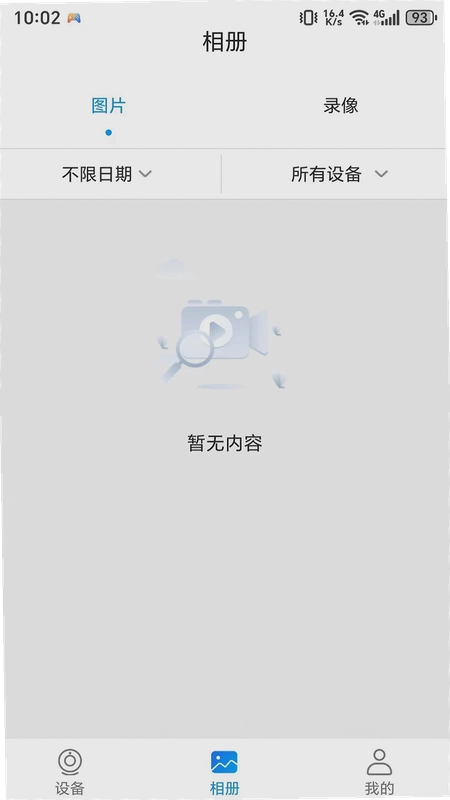The height and width of the screenshot is (800, 450).
Task: Go to the 设备 tab
Action: (x=70, y=772)
